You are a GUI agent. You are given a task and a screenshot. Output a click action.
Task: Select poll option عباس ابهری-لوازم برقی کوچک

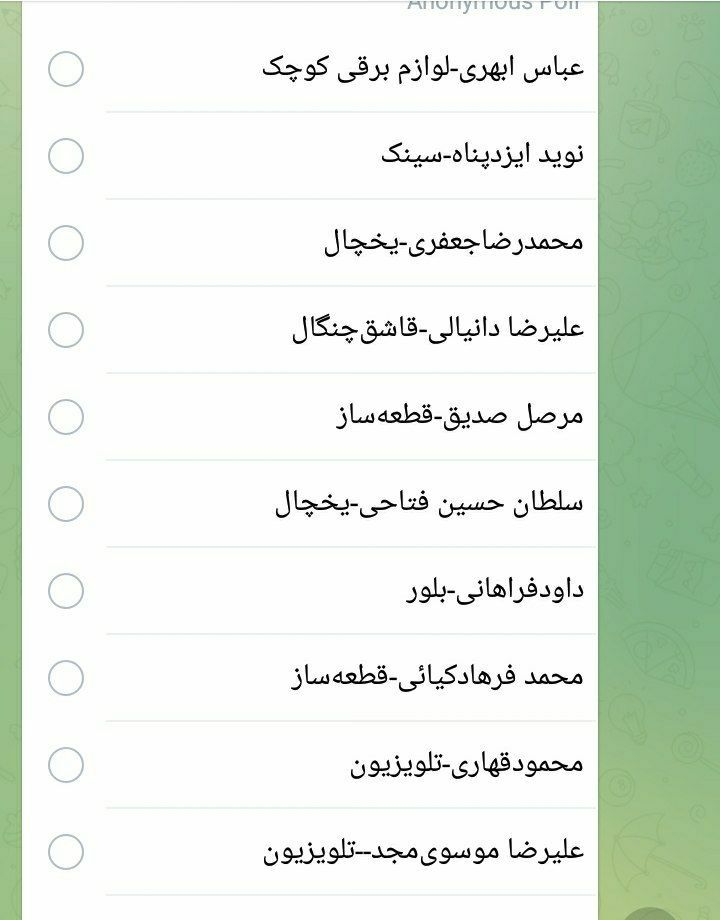[x=66, y=69]
